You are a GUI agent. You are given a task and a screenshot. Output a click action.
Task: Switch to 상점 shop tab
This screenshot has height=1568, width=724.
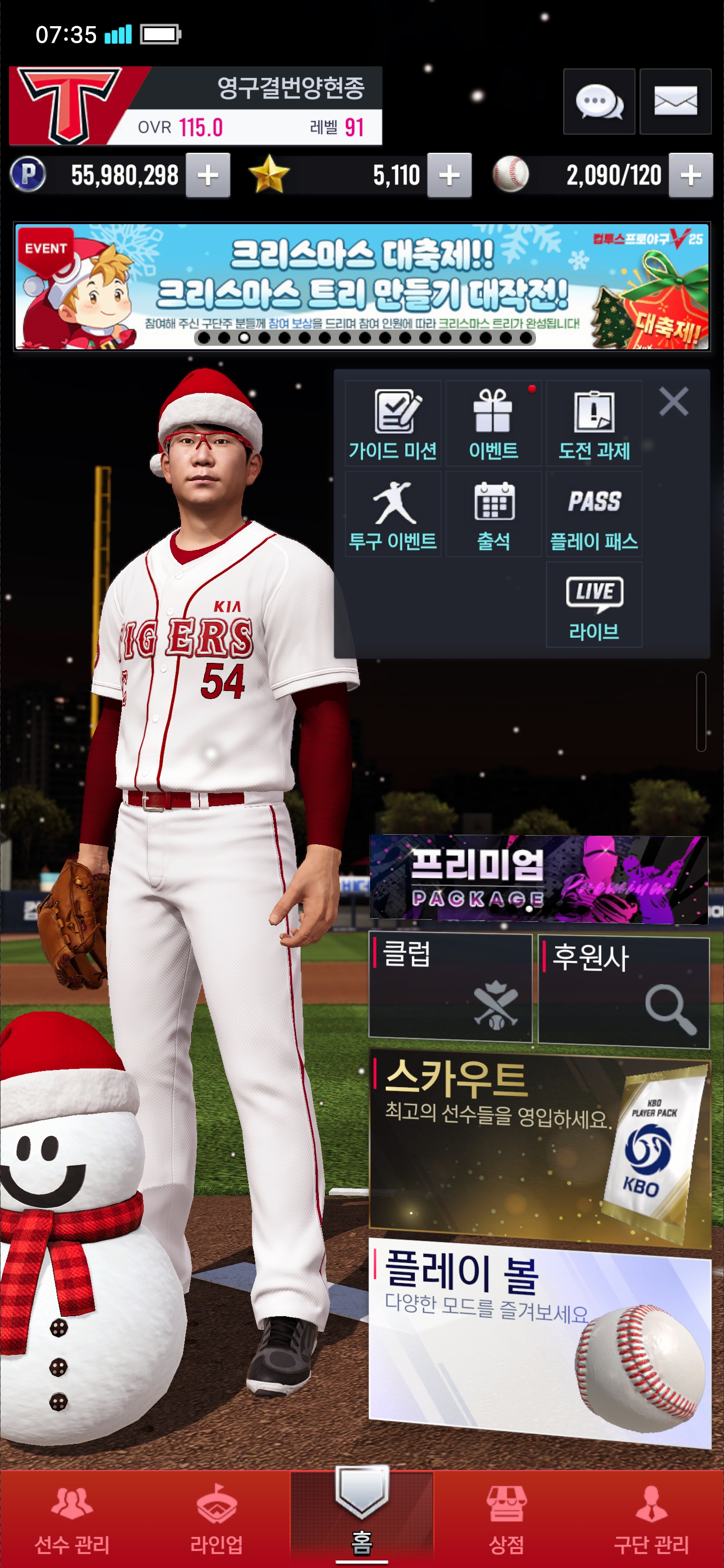click(506, 1520)
